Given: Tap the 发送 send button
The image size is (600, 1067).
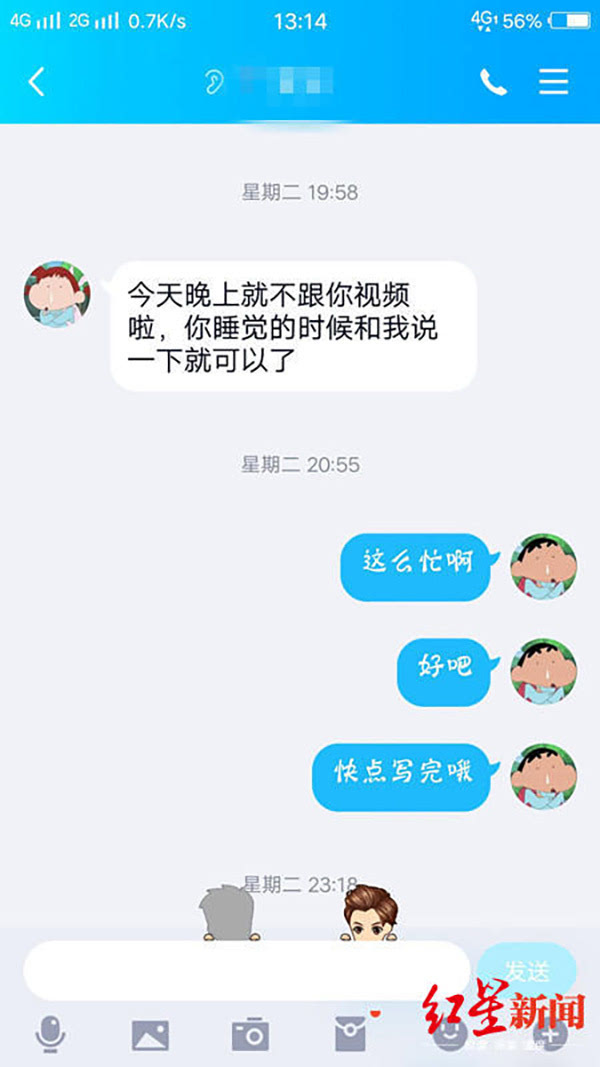Looking at the screenshot, I should (526, 971).
